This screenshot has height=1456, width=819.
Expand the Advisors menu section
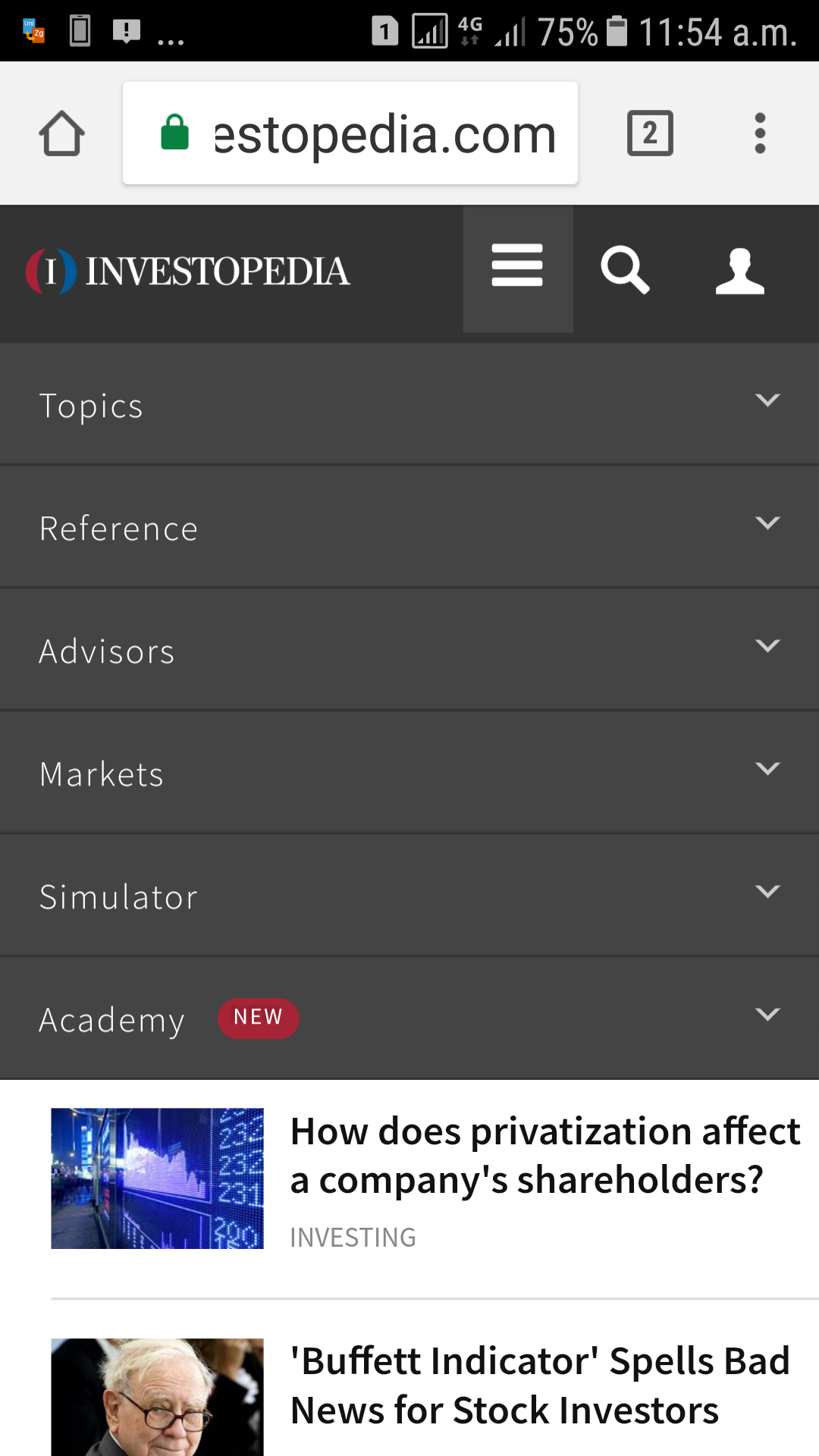tap(409, 650)
